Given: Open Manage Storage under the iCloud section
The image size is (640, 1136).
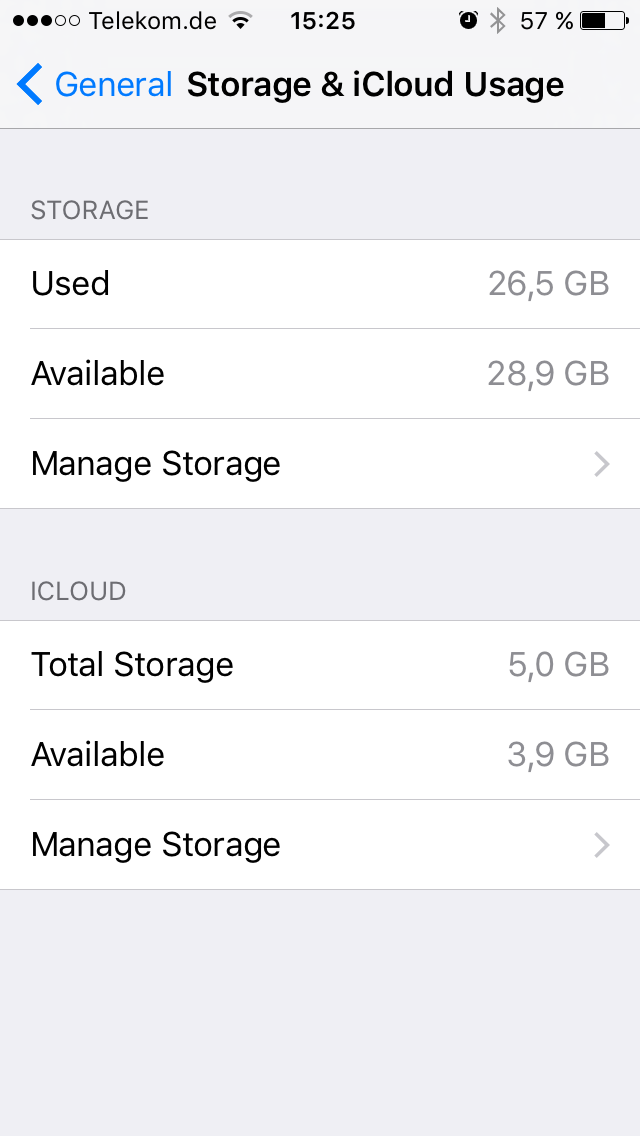Looking at the screenshot, I should 320,845.
